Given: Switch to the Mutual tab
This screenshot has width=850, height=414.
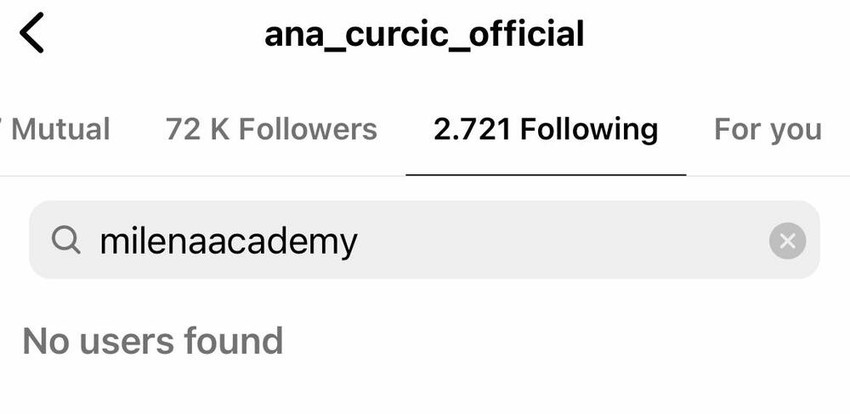Looking at the screenshot, I should [x=58, y=129].
